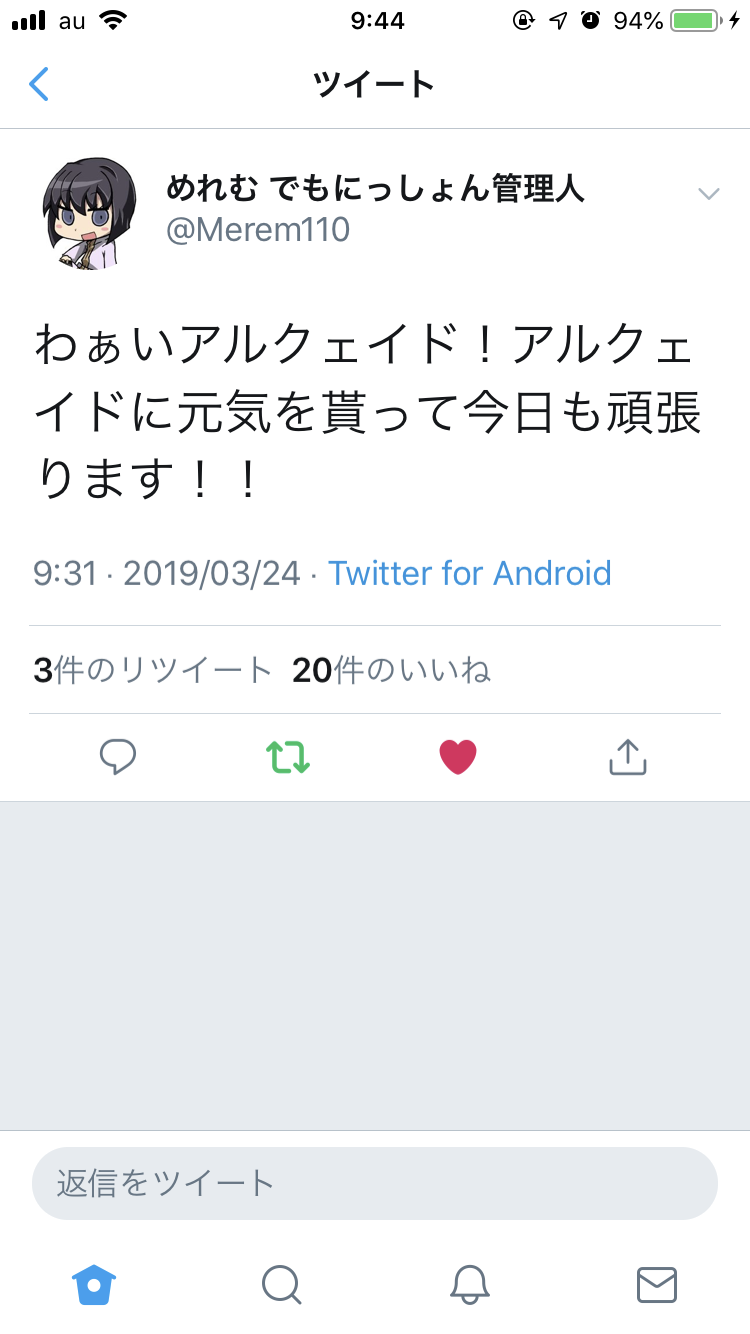
Task: Open the Messages tab
Action: pos(656,1283)
